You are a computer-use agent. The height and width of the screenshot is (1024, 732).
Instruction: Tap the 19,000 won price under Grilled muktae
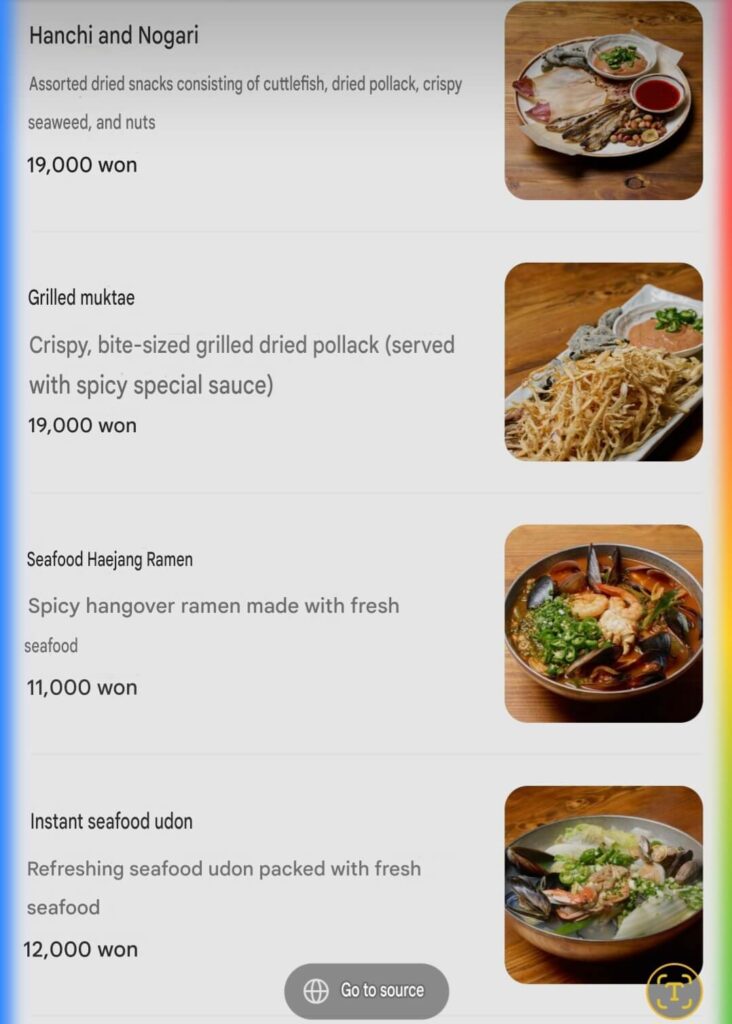tap(83, 425)
